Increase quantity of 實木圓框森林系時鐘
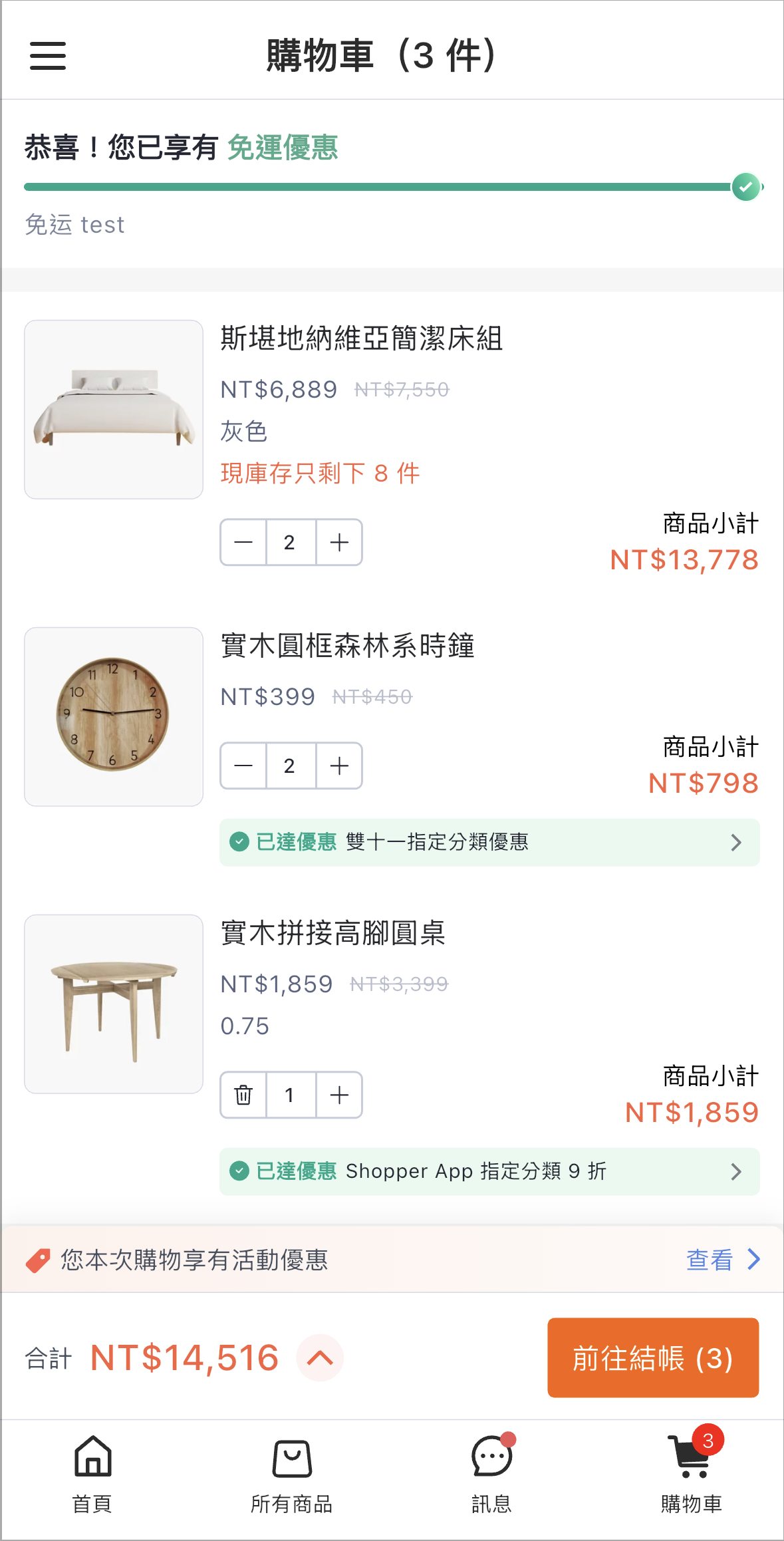The height and width of the screenshot is (1541, 784). pyautogui.click(x=339, y=766)
